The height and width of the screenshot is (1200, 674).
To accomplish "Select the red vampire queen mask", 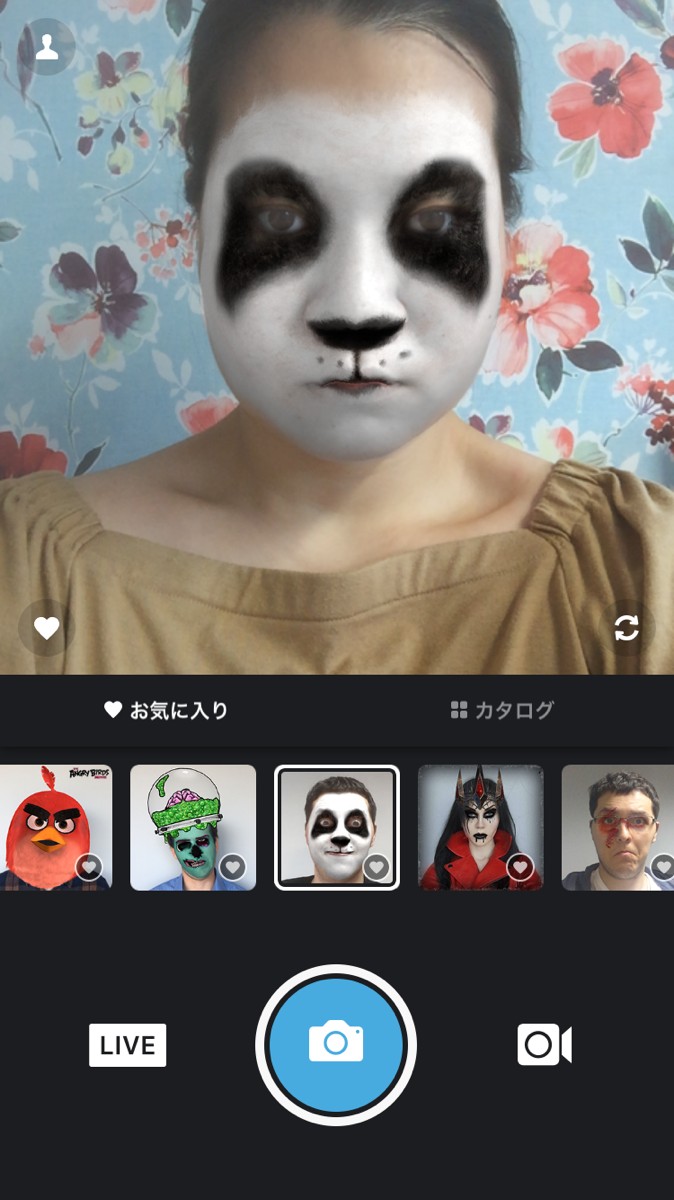I will click(481, 827).
